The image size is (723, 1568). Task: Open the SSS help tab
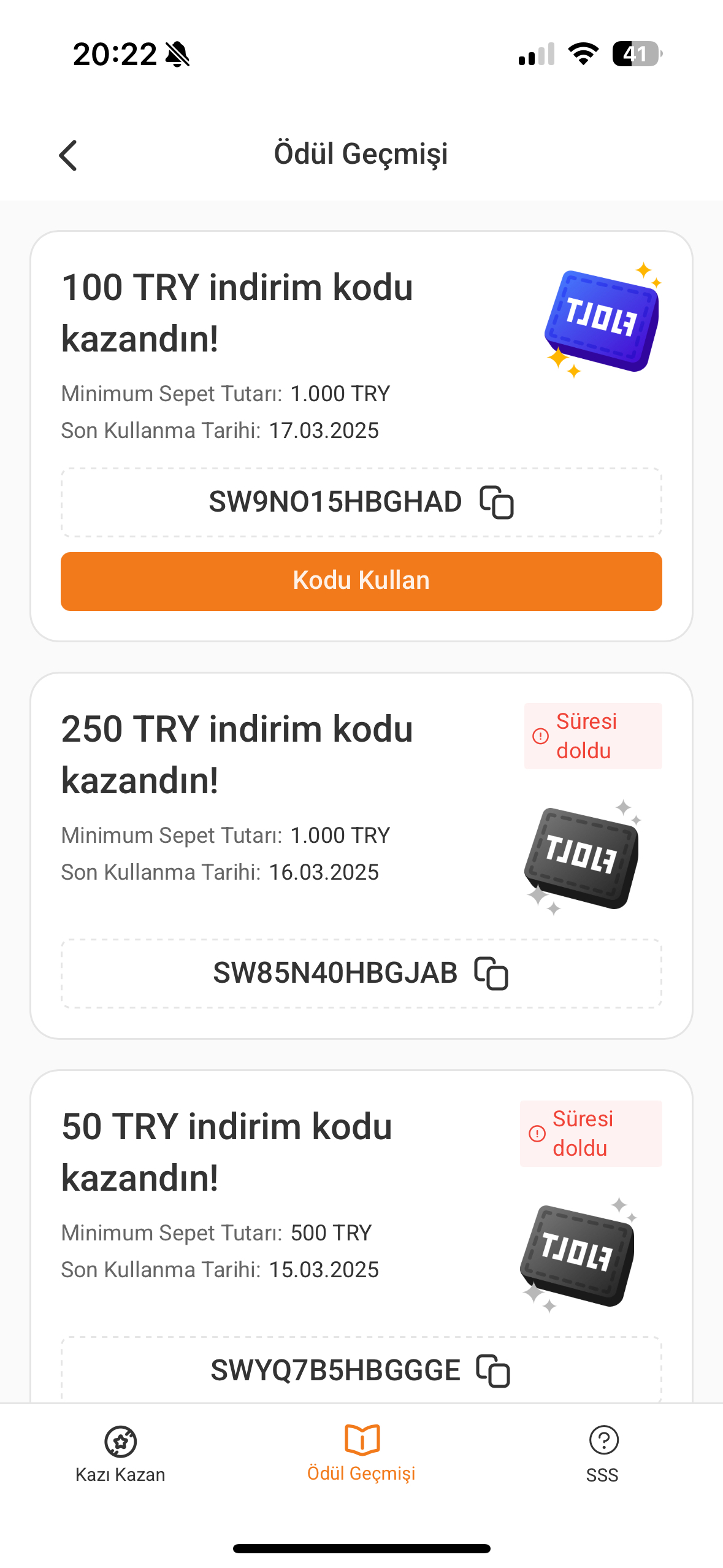click(x=603, y=1454)
